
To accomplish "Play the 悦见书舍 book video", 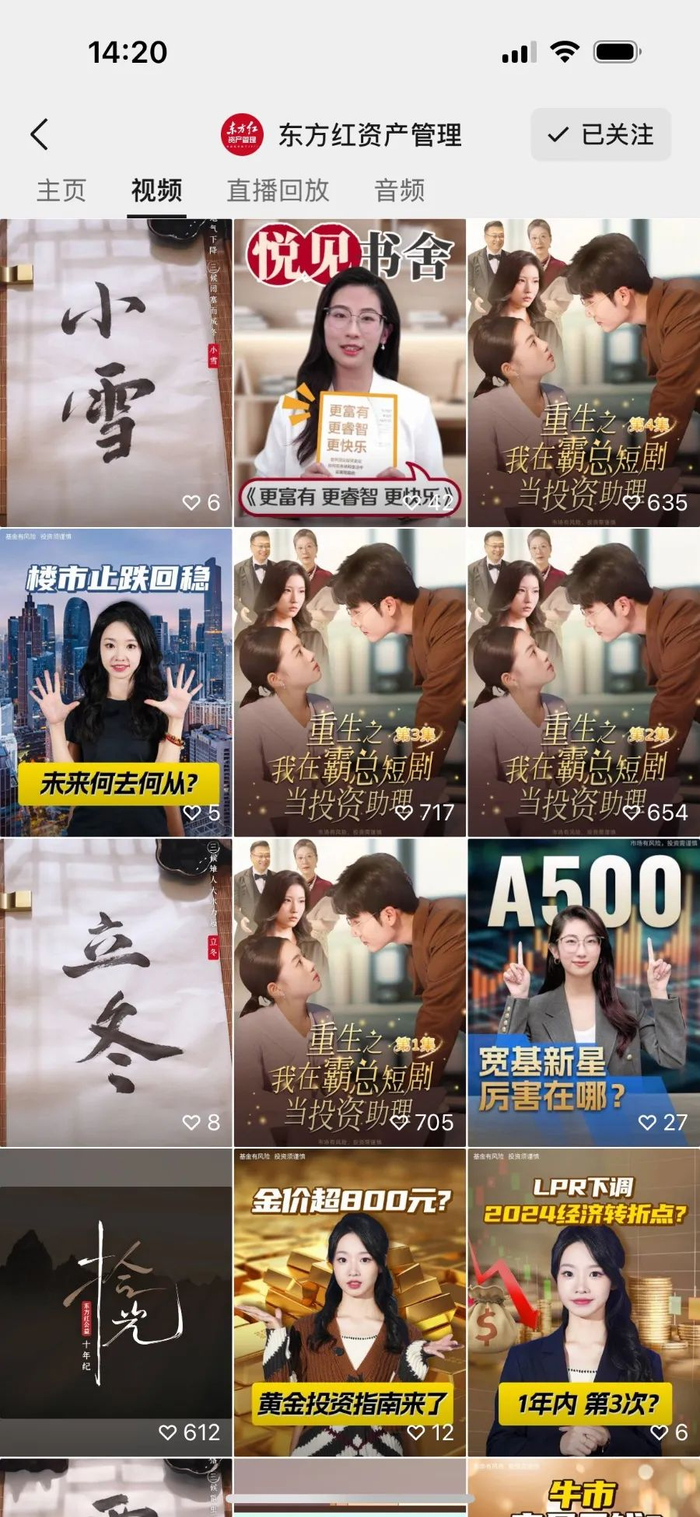I will [x=350, y=372].
